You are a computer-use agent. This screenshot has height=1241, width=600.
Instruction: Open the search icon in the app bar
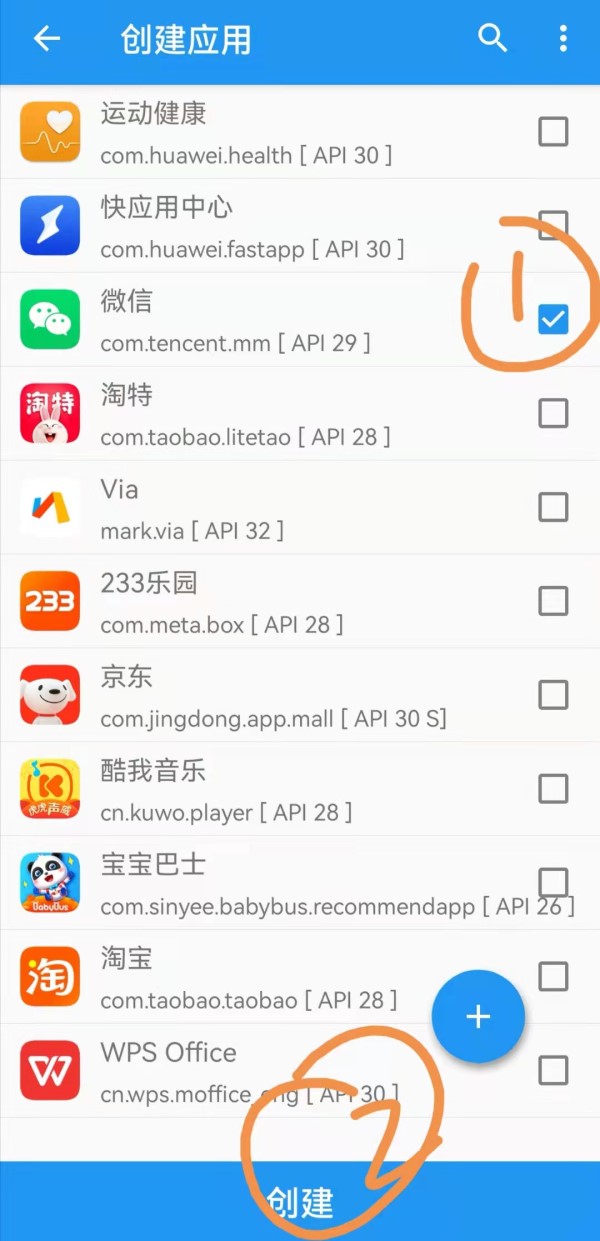coord(492,38)
